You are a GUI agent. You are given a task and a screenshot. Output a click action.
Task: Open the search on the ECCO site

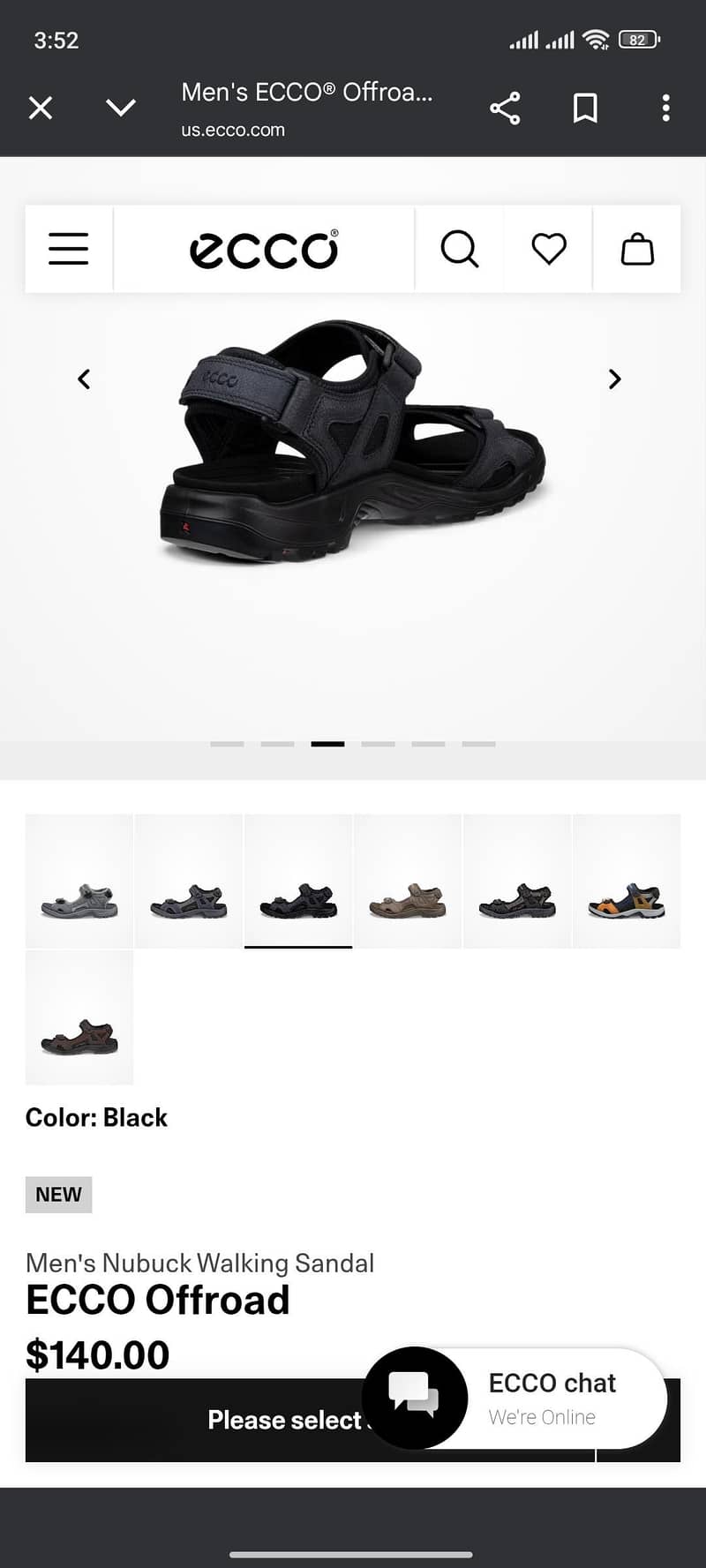click(x=459, y=248)
